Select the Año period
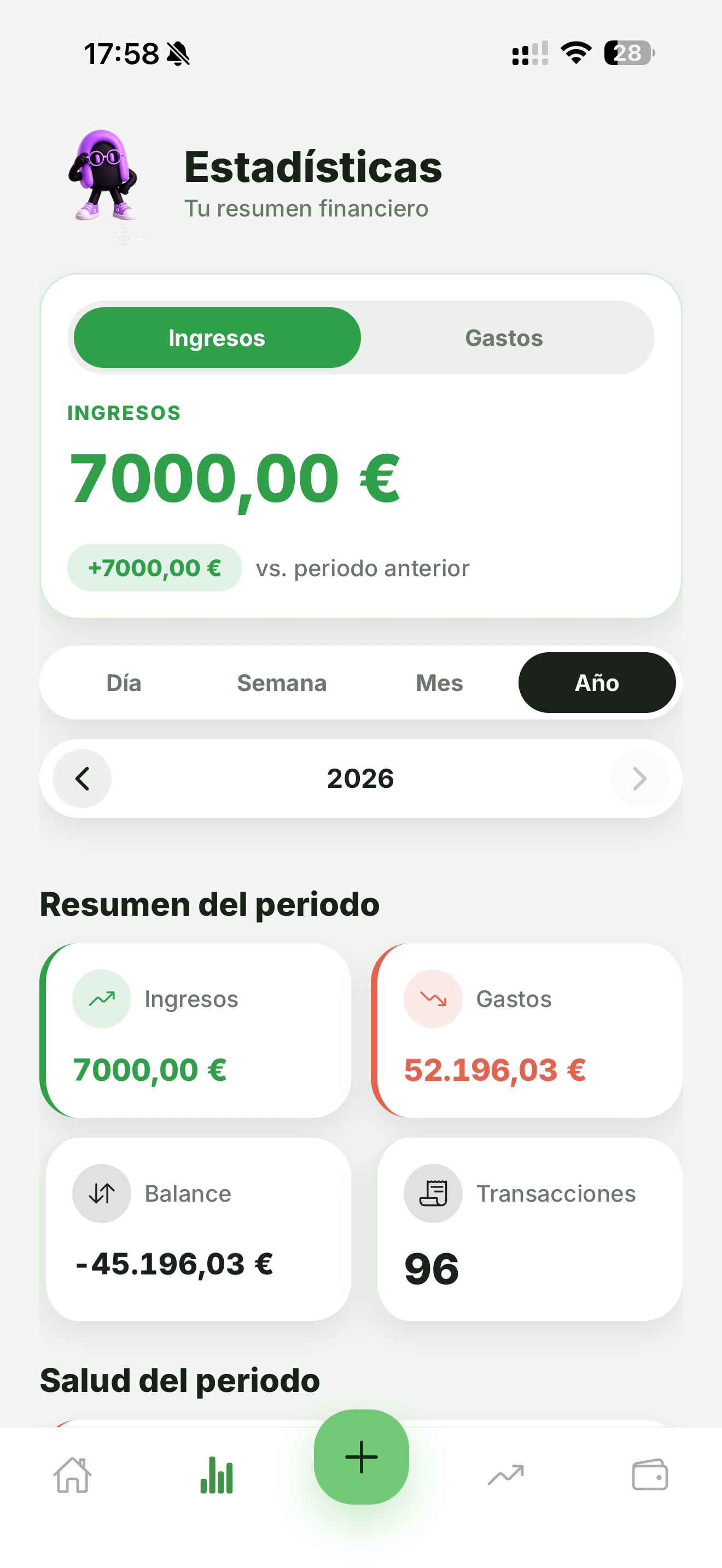The height and width of the screenshot is (1568, 722). click(x=597, y=683)
